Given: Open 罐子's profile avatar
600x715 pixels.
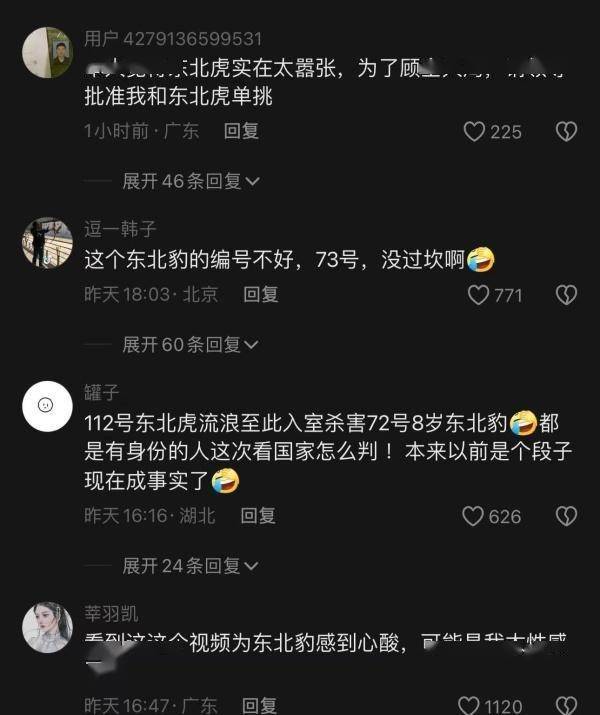Looking at the screenshot, I should click(x=47, y=406).
